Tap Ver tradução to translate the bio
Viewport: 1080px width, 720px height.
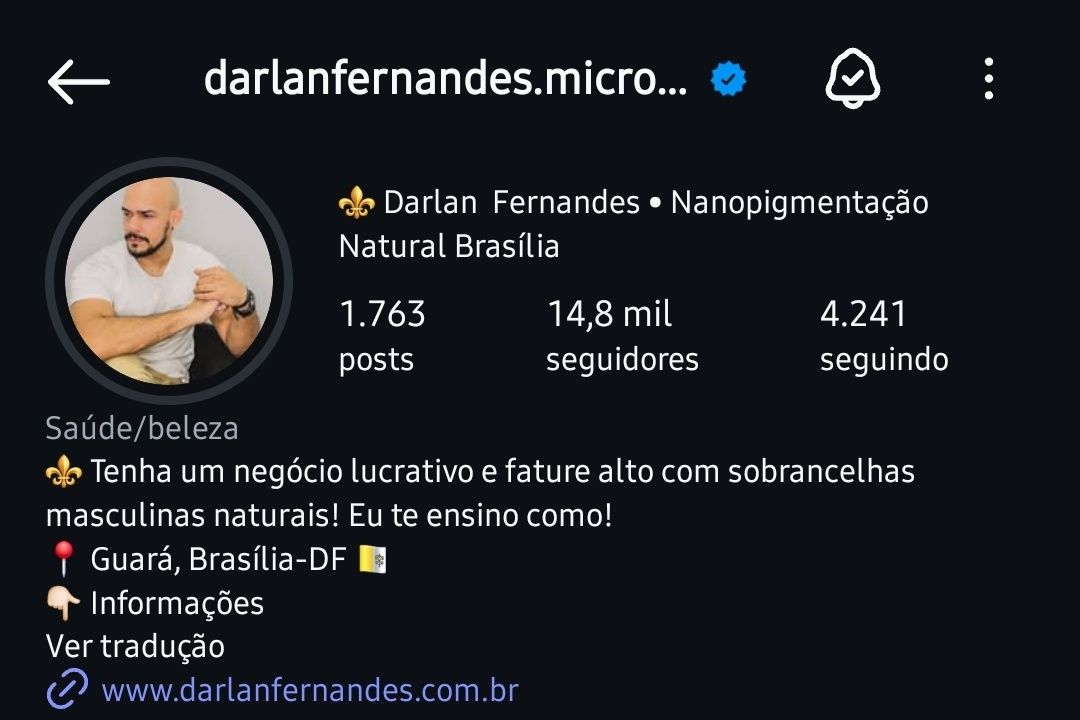(135, 646)
